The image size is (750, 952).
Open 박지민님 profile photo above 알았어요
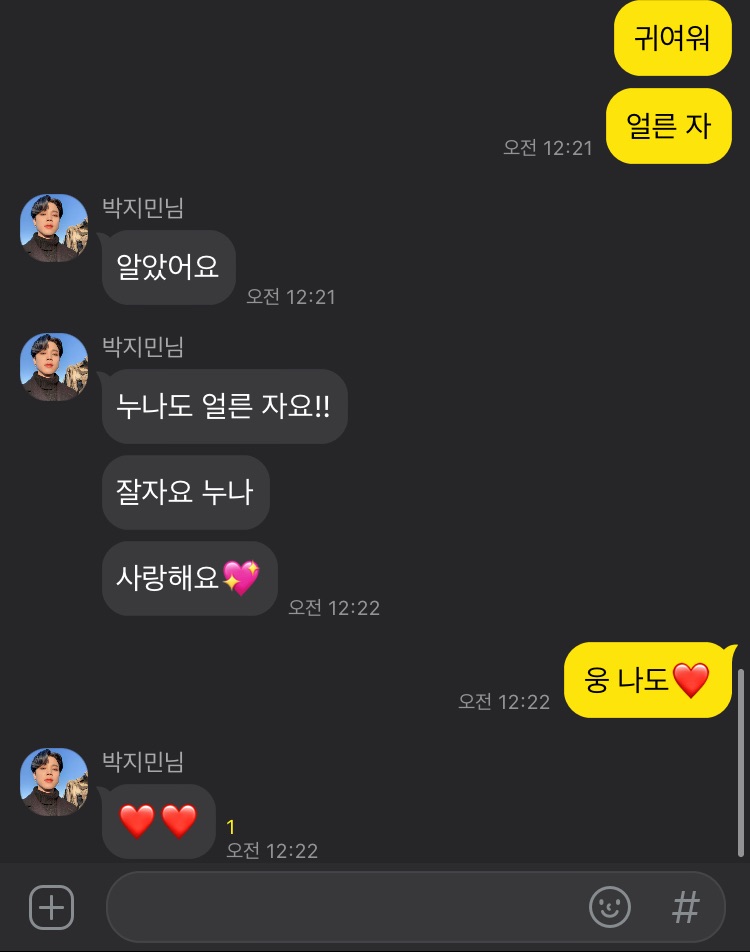[54, 228]
